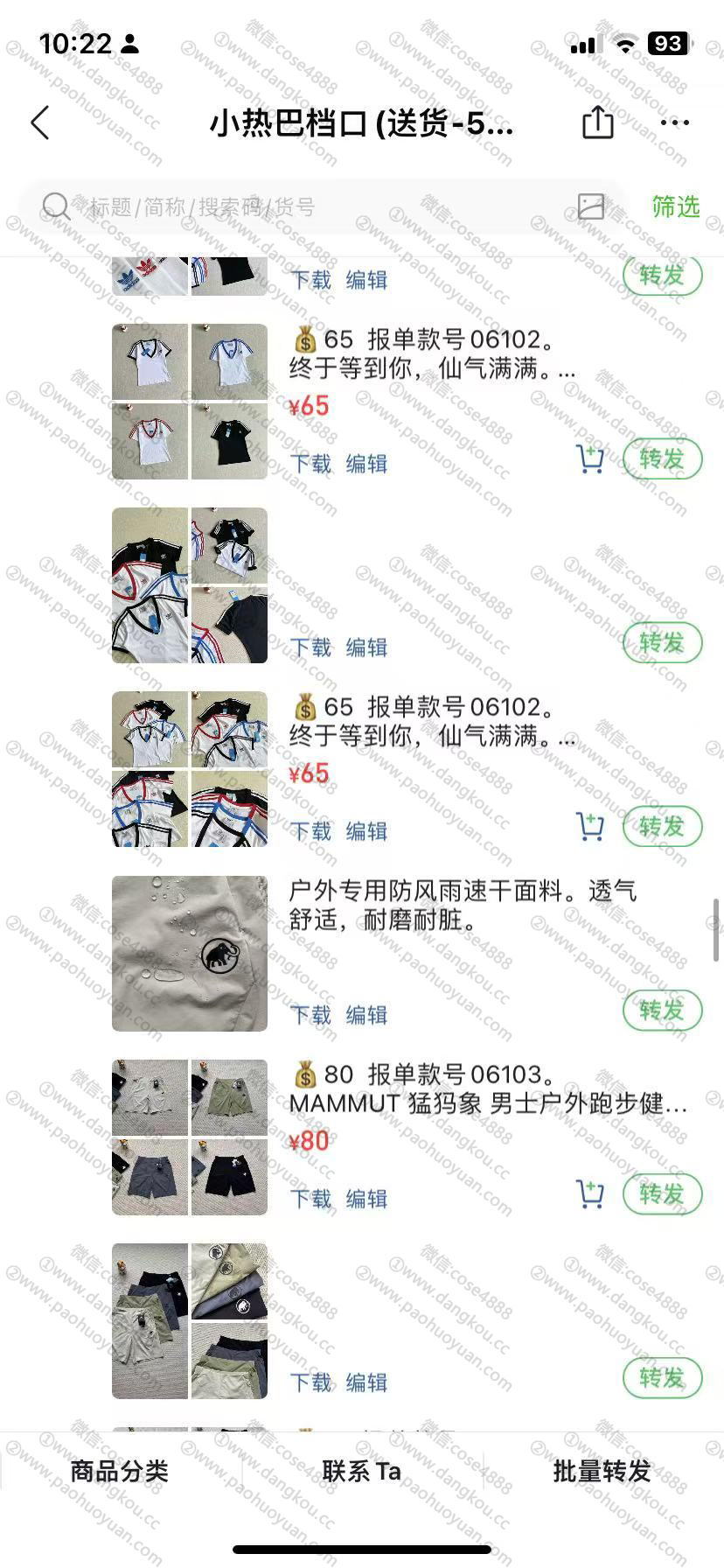Image resolution: width=724 pixels, height=1568 pixels.
Task: Open the three-dot overflow menu
Action: [674, 122]
